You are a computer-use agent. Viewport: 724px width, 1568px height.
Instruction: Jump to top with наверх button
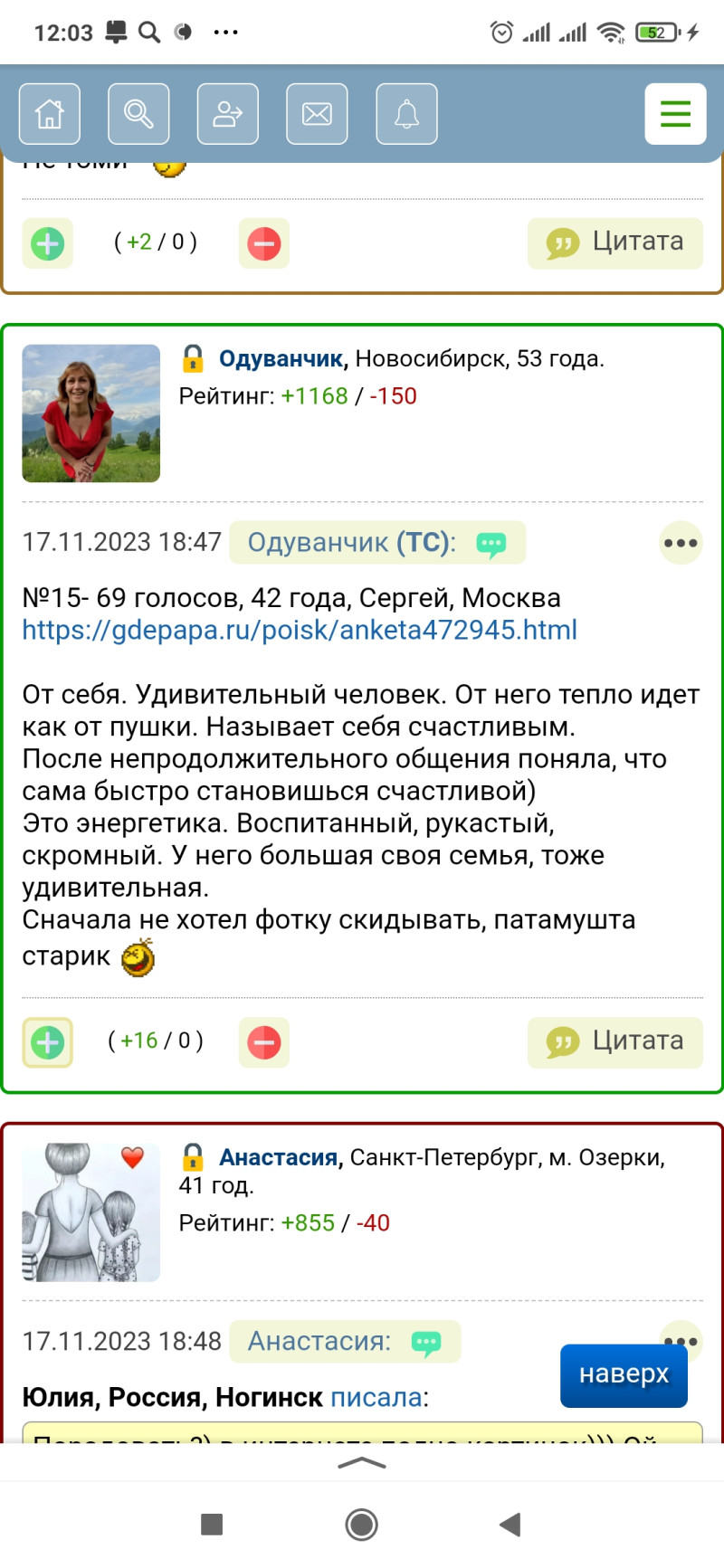pos(624,1375)
